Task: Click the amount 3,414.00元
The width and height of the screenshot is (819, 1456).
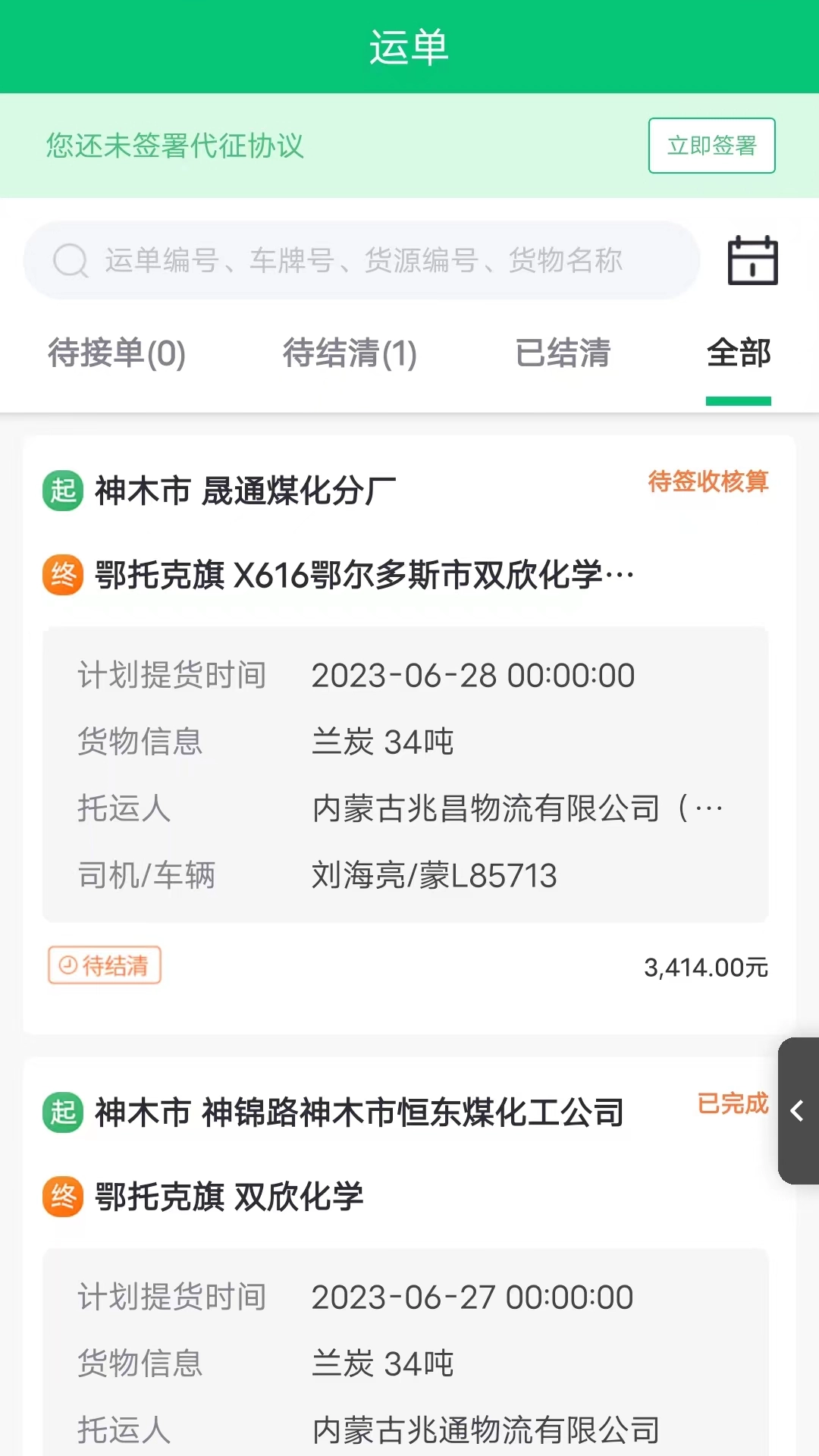Action: pyautogui.click(x=704, y=966)
